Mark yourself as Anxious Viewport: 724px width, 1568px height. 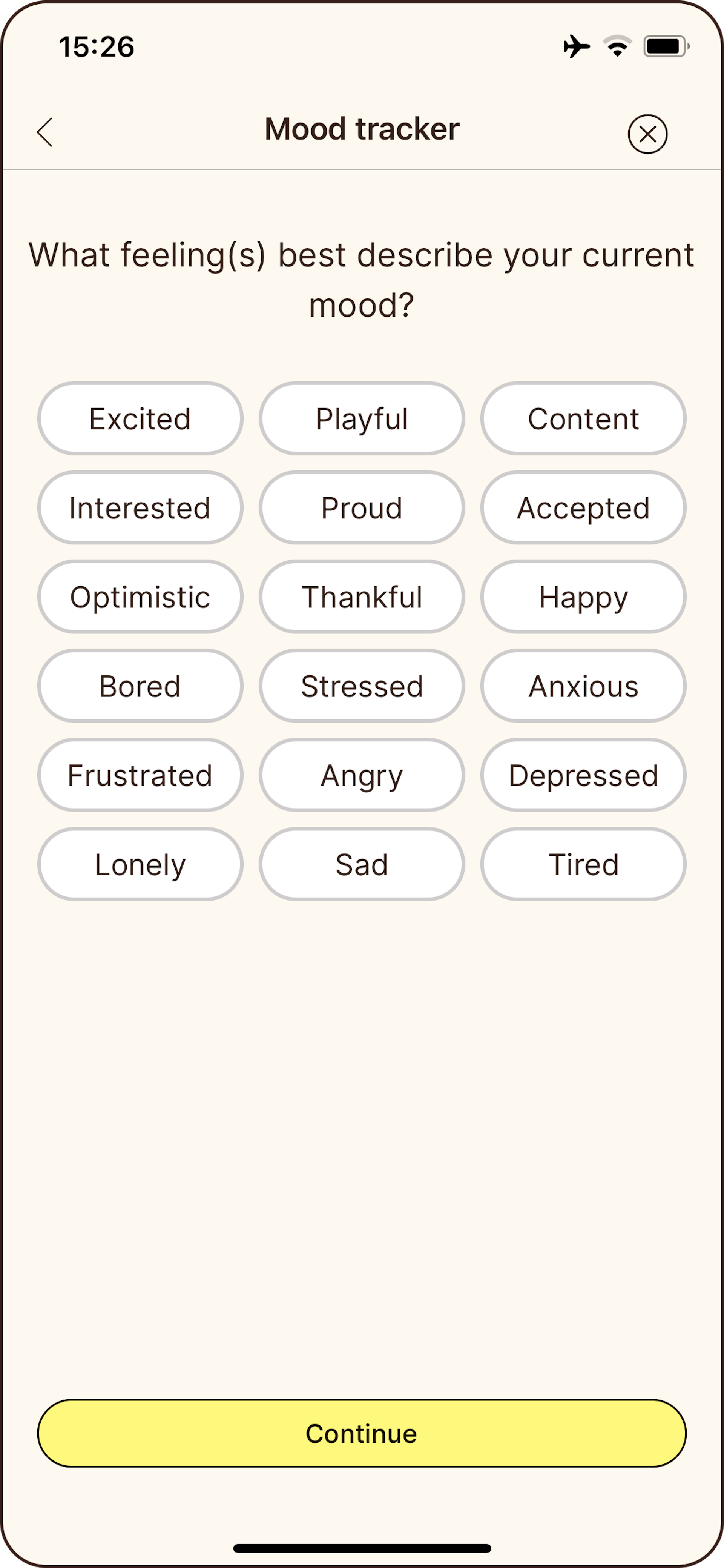click(583, 686)
